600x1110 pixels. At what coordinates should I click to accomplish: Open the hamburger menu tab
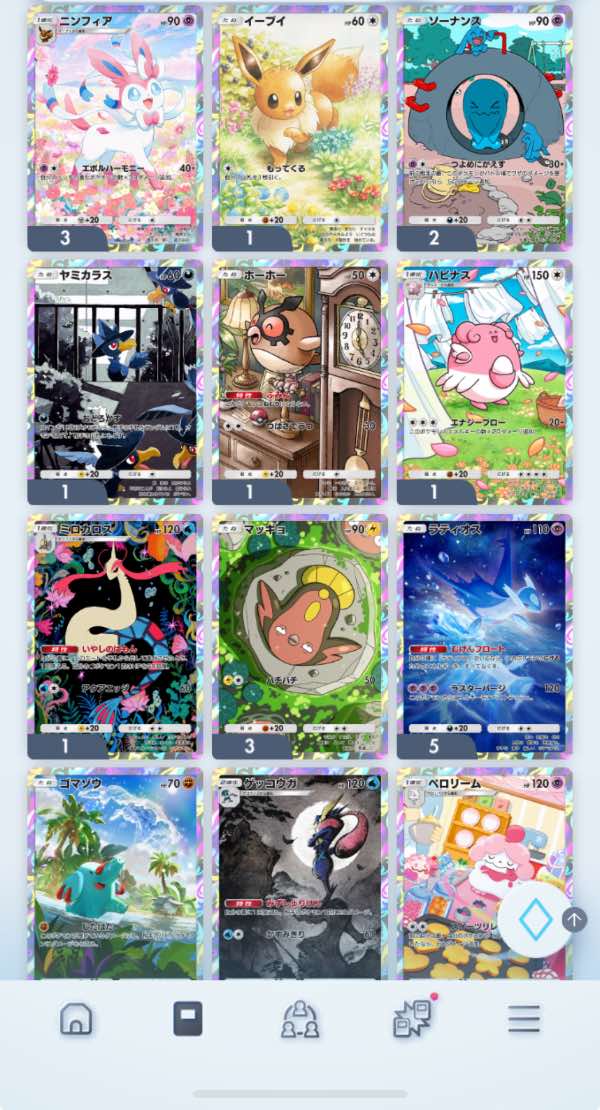click(523, 1019)
